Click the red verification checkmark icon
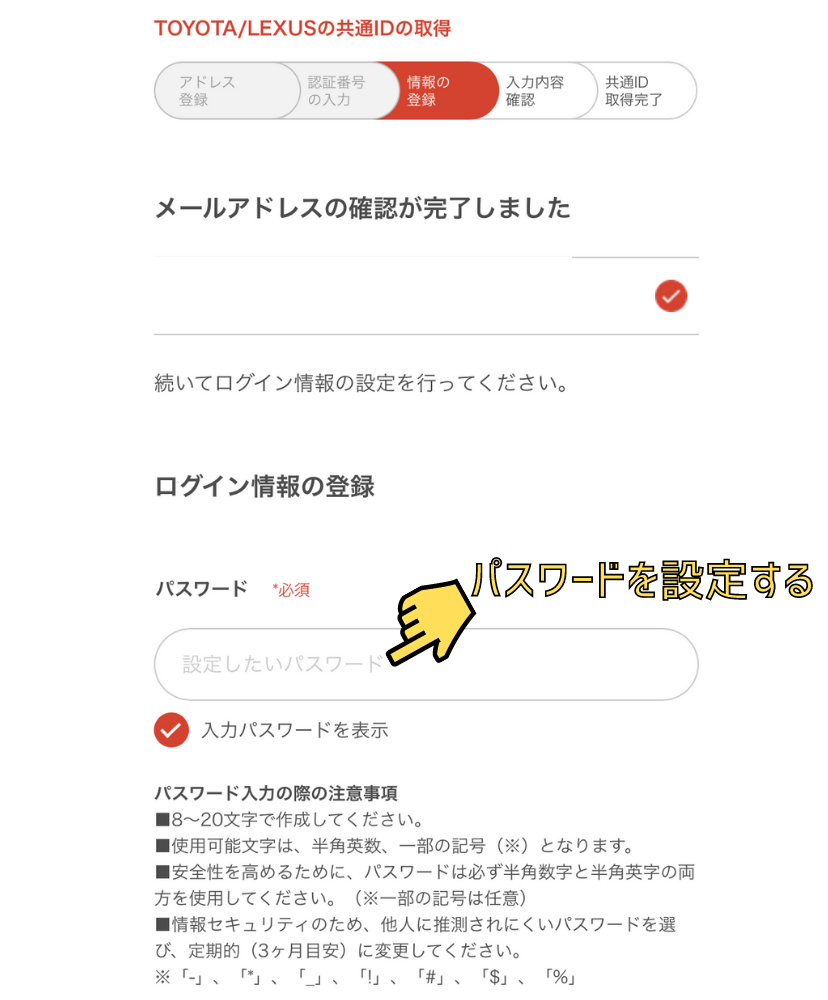Image resolution: width=828 pixels, height=1000 pixels. pos(670,296)
